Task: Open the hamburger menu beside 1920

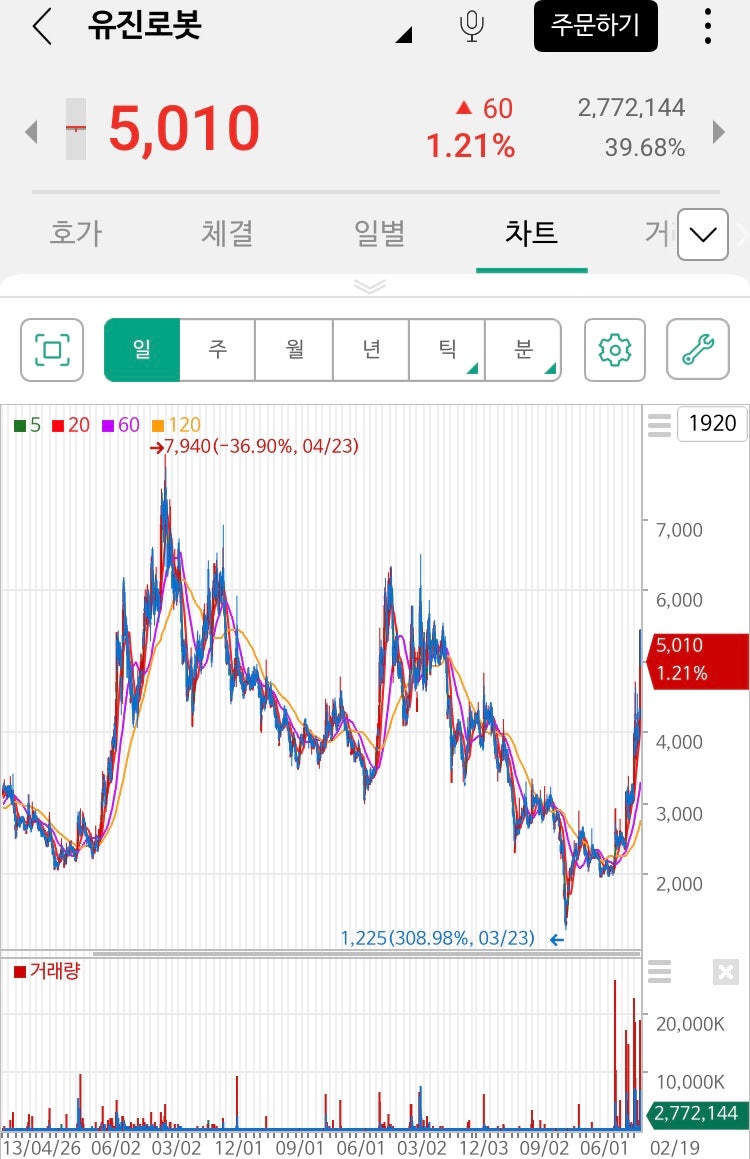Action: point(659,424)
